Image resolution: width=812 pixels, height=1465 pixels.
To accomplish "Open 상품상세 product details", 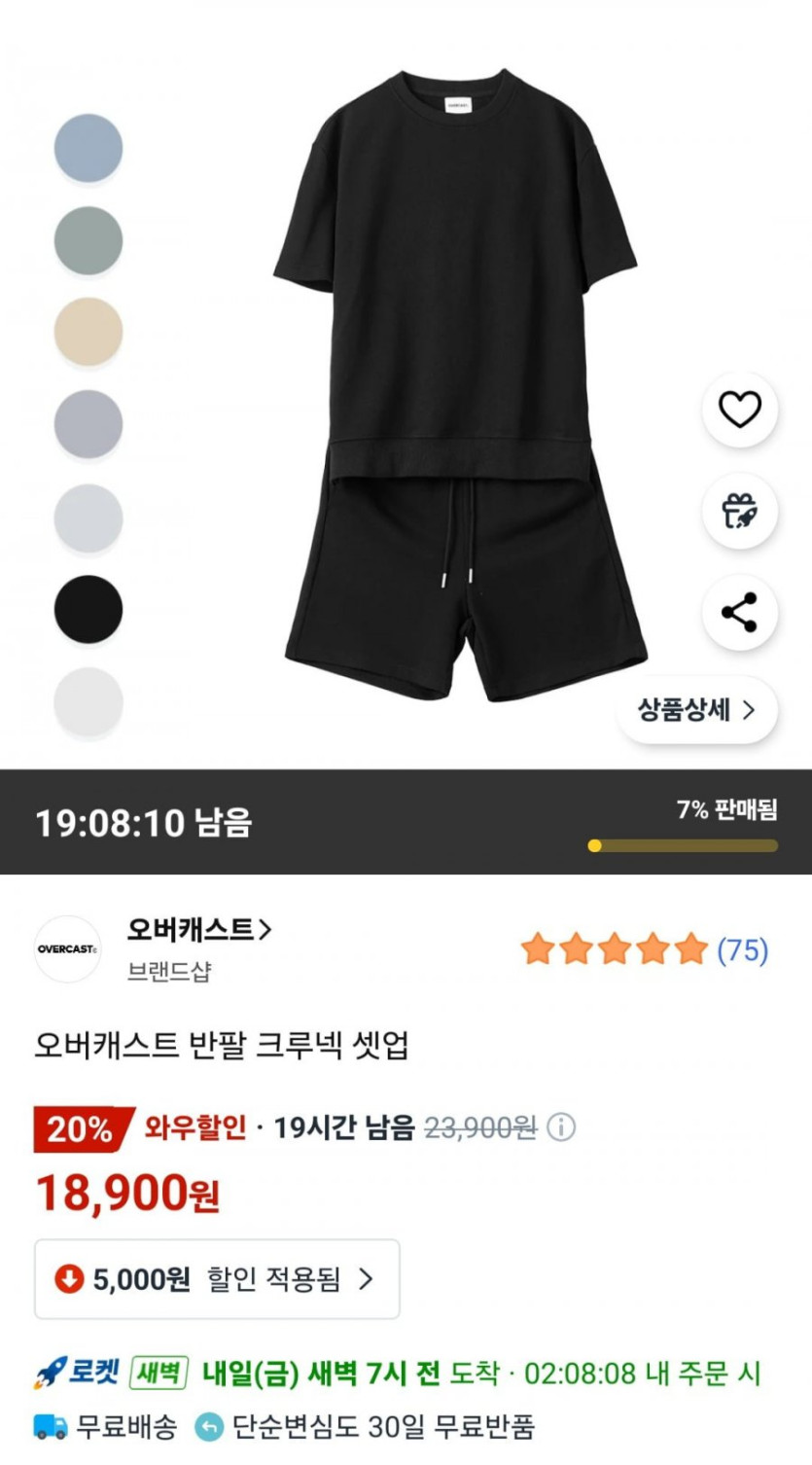I will [696, 710].
